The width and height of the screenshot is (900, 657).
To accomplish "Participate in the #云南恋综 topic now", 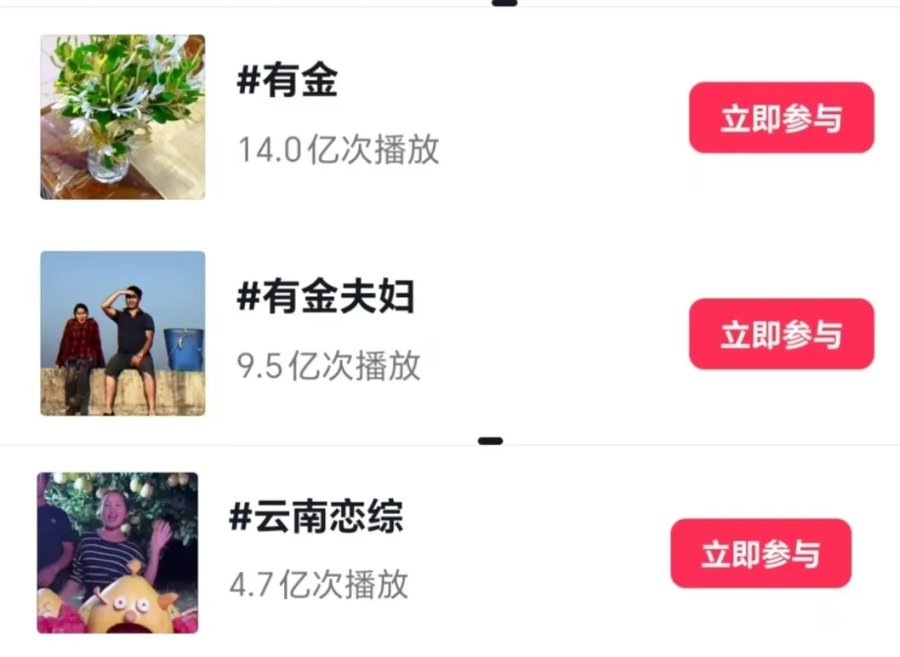I will (760, 553).
